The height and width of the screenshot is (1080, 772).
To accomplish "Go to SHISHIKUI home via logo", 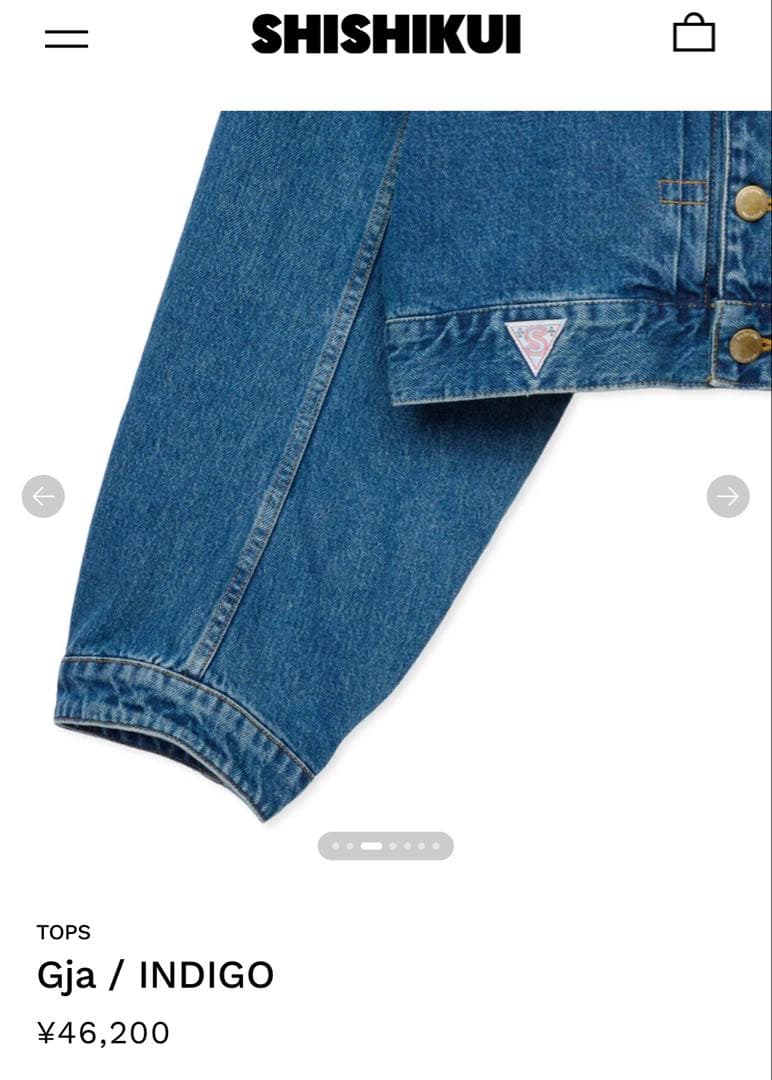I will (386, 34).
